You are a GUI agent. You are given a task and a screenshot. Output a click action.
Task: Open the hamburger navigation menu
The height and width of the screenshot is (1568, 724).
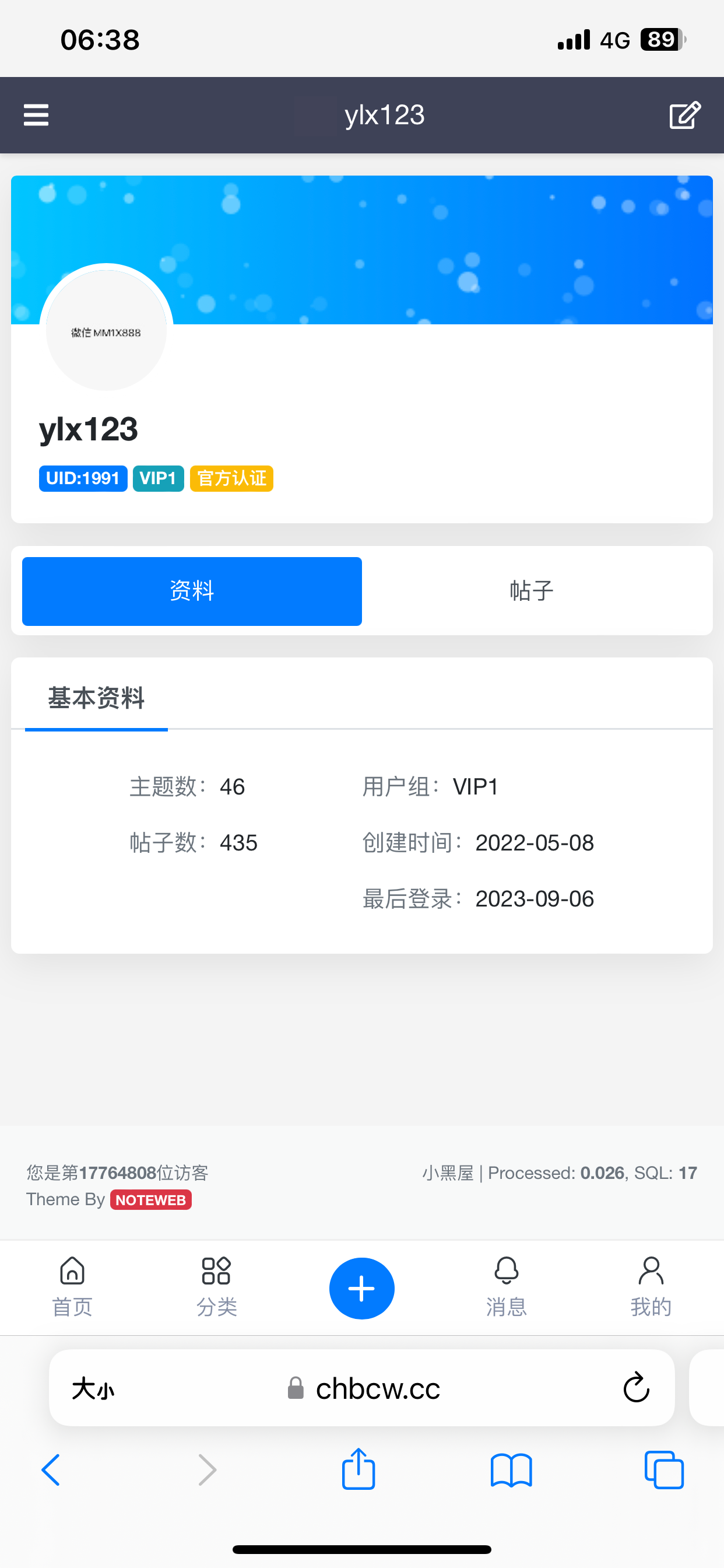(x=36, y=115)
